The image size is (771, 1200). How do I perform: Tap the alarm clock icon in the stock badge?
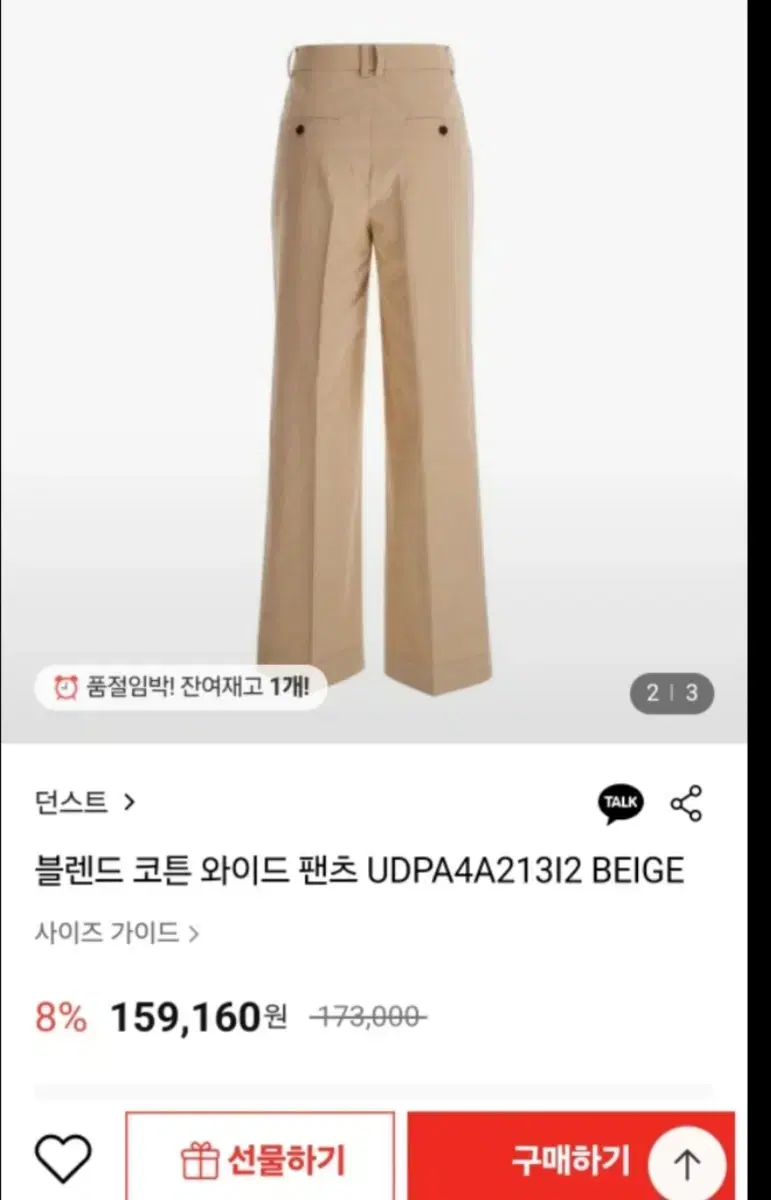click(x=66, y=688)
